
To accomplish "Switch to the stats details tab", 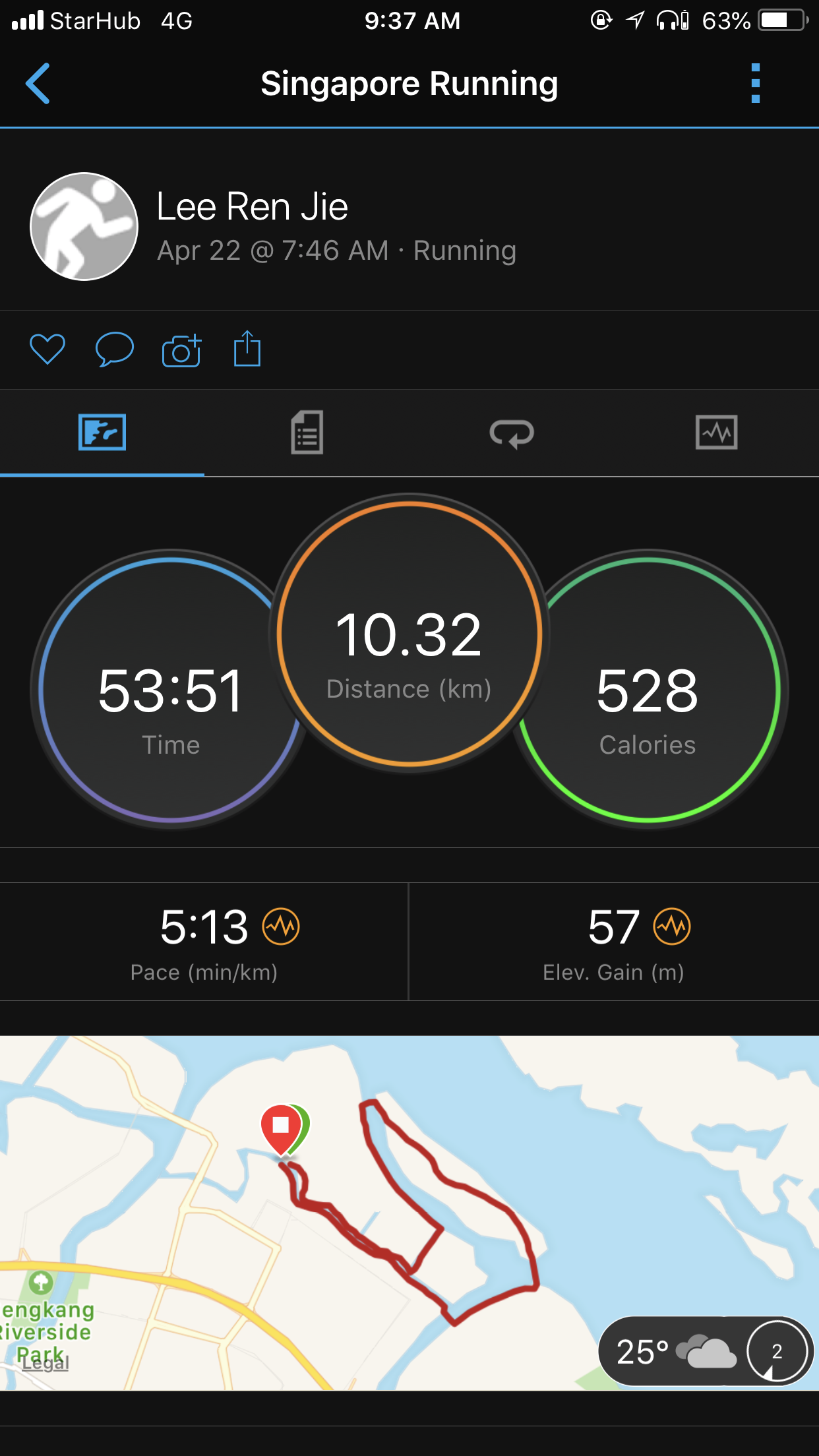I will [x=307, y=433].
